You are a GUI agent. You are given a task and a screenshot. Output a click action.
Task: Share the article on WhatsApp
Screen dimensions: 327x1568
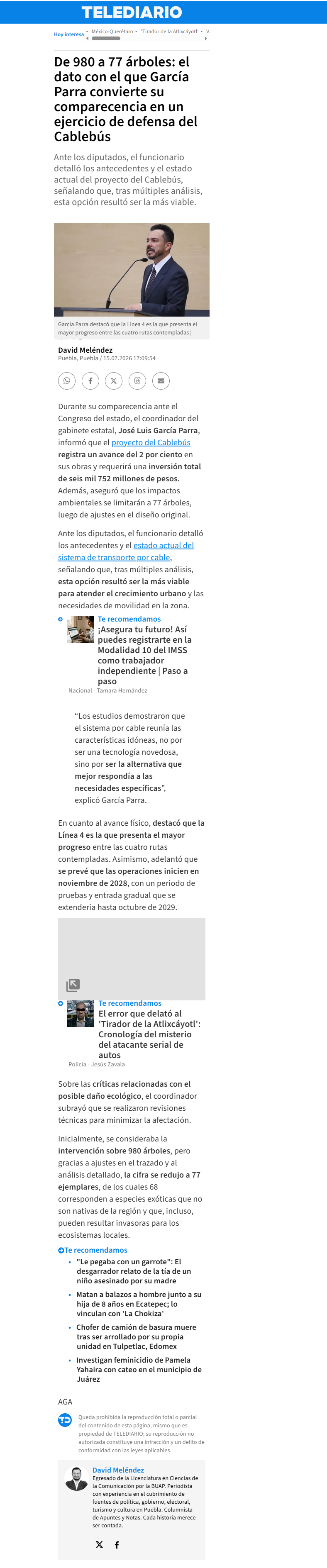pos(66,381)
